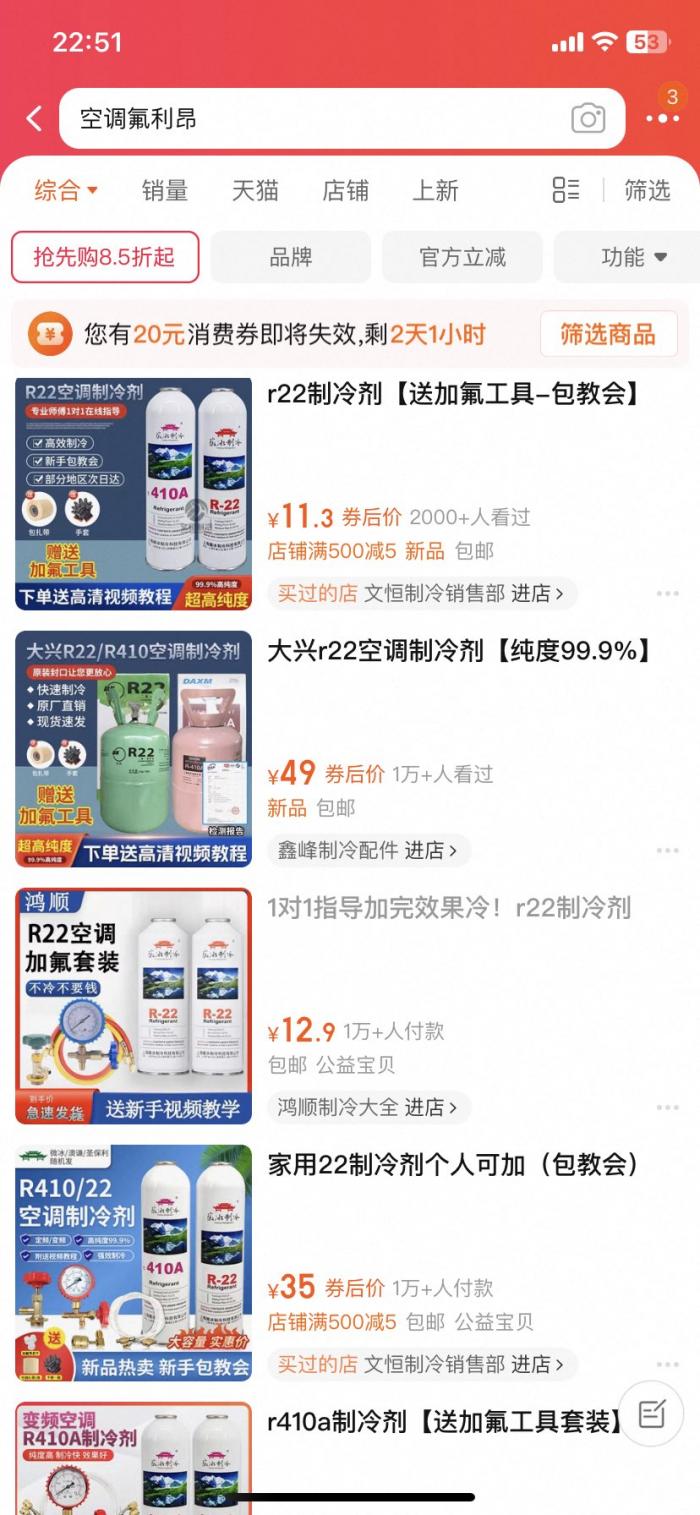
Task: Open the three-dot overflow menu
Action: click(662, 119)
